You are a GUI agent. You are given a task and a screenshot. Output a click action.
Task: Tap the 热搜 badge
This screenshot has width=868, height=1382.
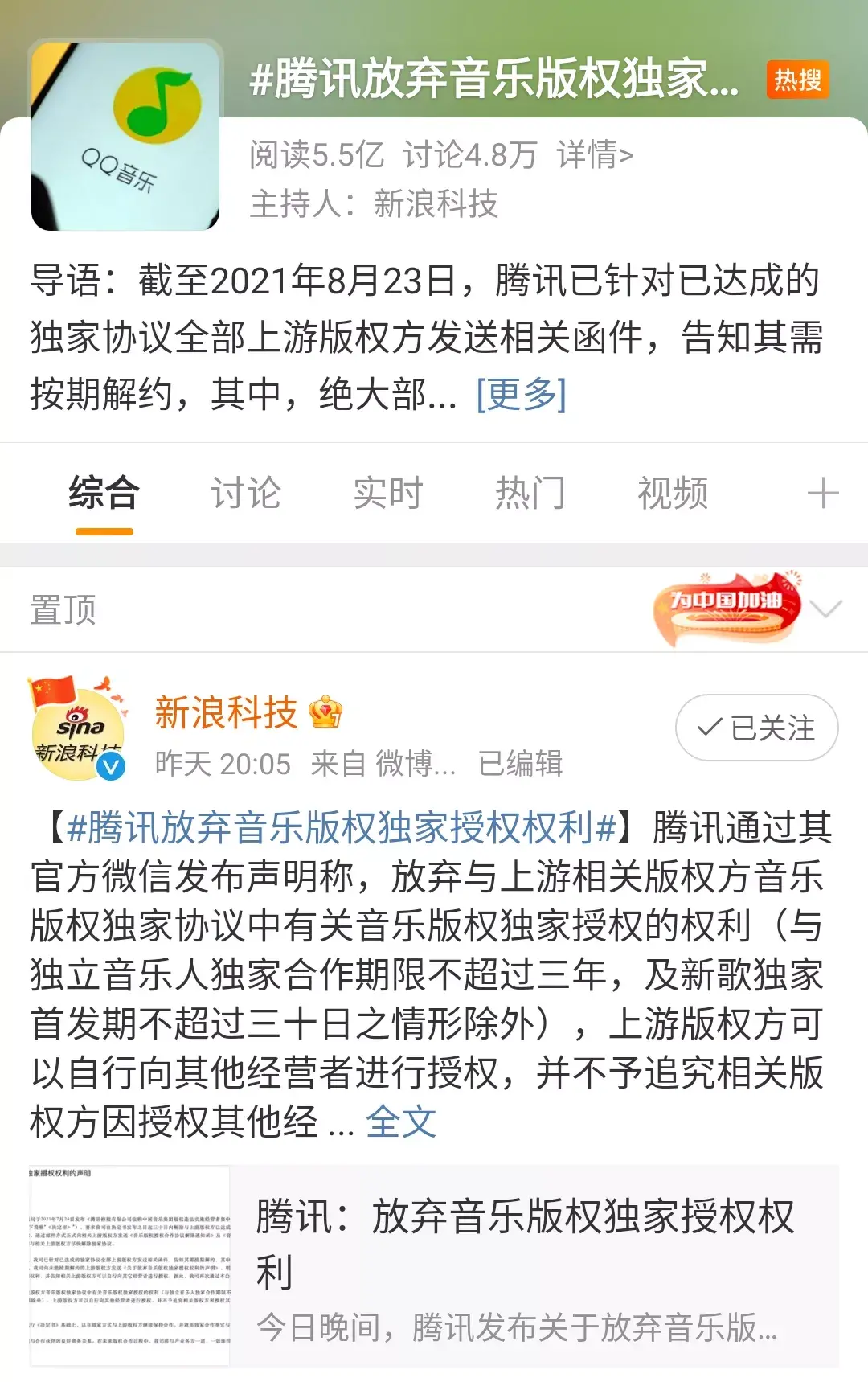(x=796, y=80)
